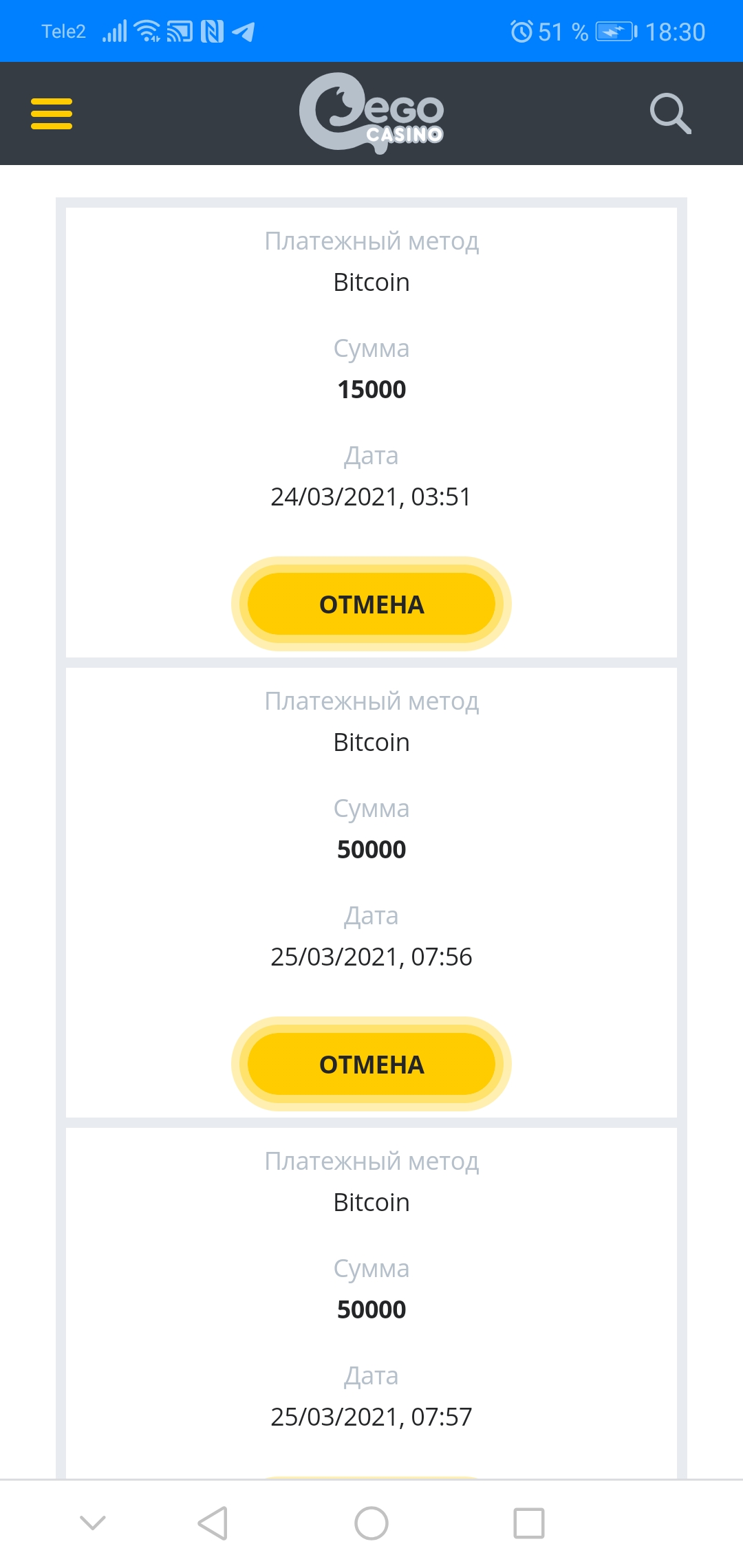Cancel the 50000 withdrawal dated 25/03/2021, 07:56
The width and height of the screenshot is (743, 1568).
click(x=371, y=1064)
